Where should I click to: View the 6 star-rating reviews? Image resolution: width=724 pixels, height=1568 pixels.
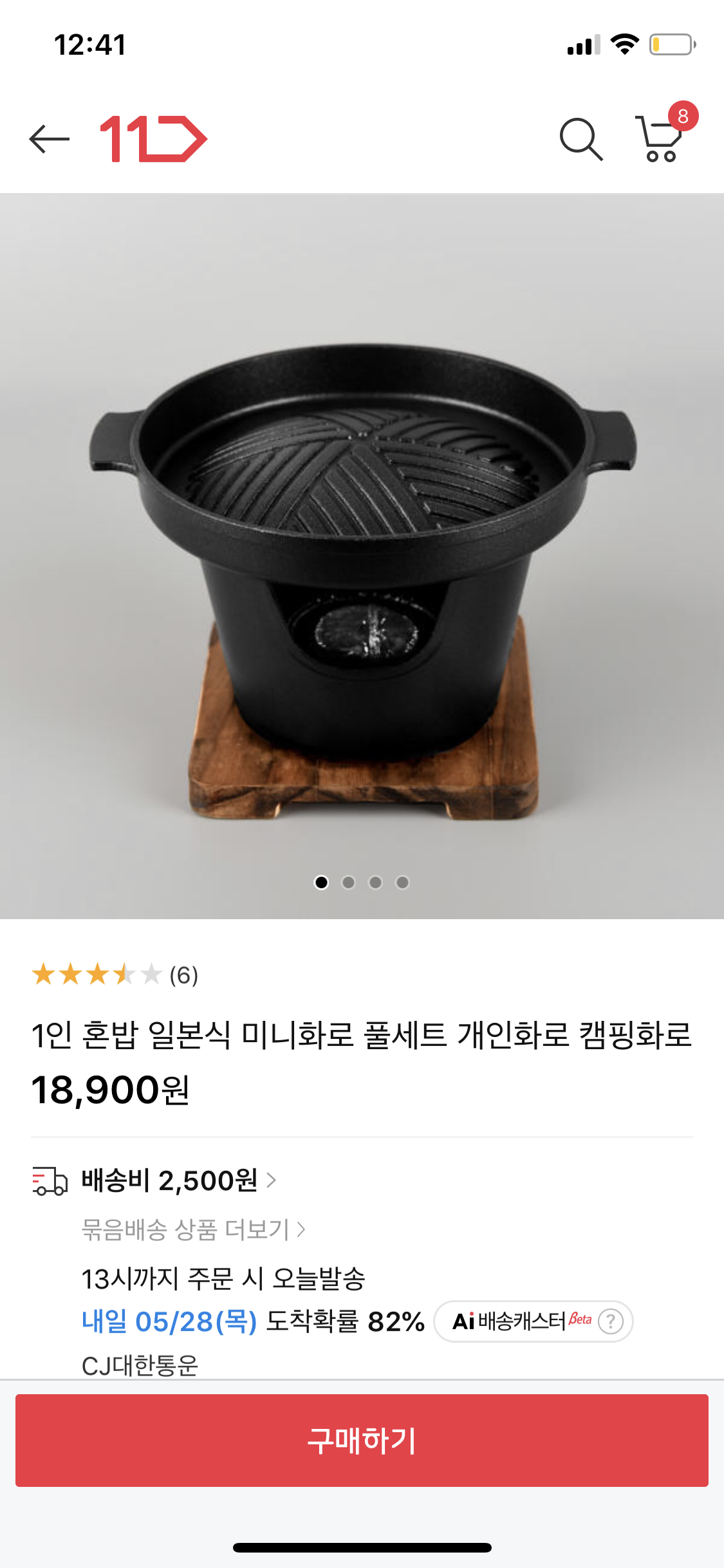[x=115, y=975]
